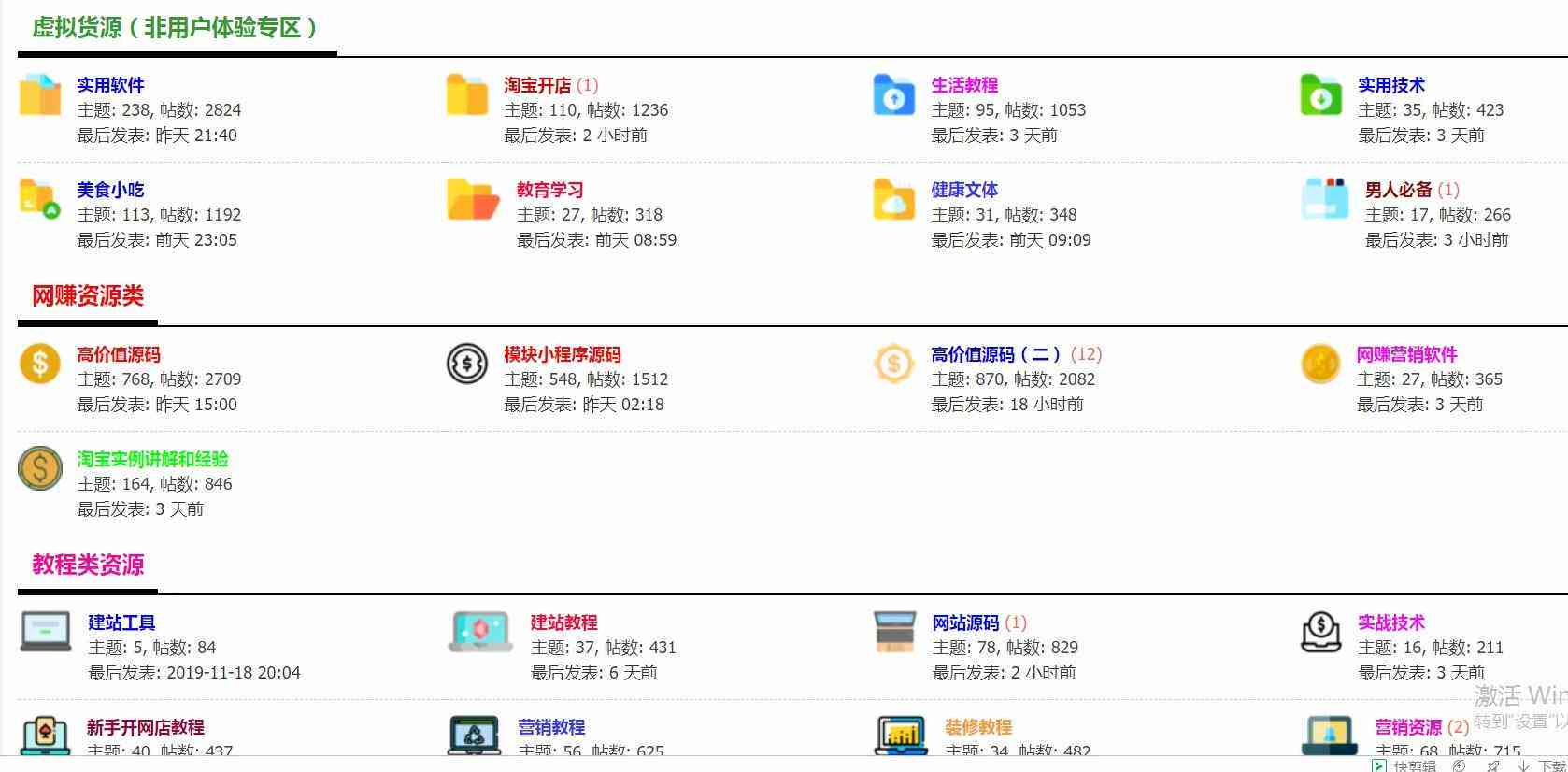The image size is (1568, 772).
Task: Open the 网赚资源类 category heading
Action: [88, 296]
